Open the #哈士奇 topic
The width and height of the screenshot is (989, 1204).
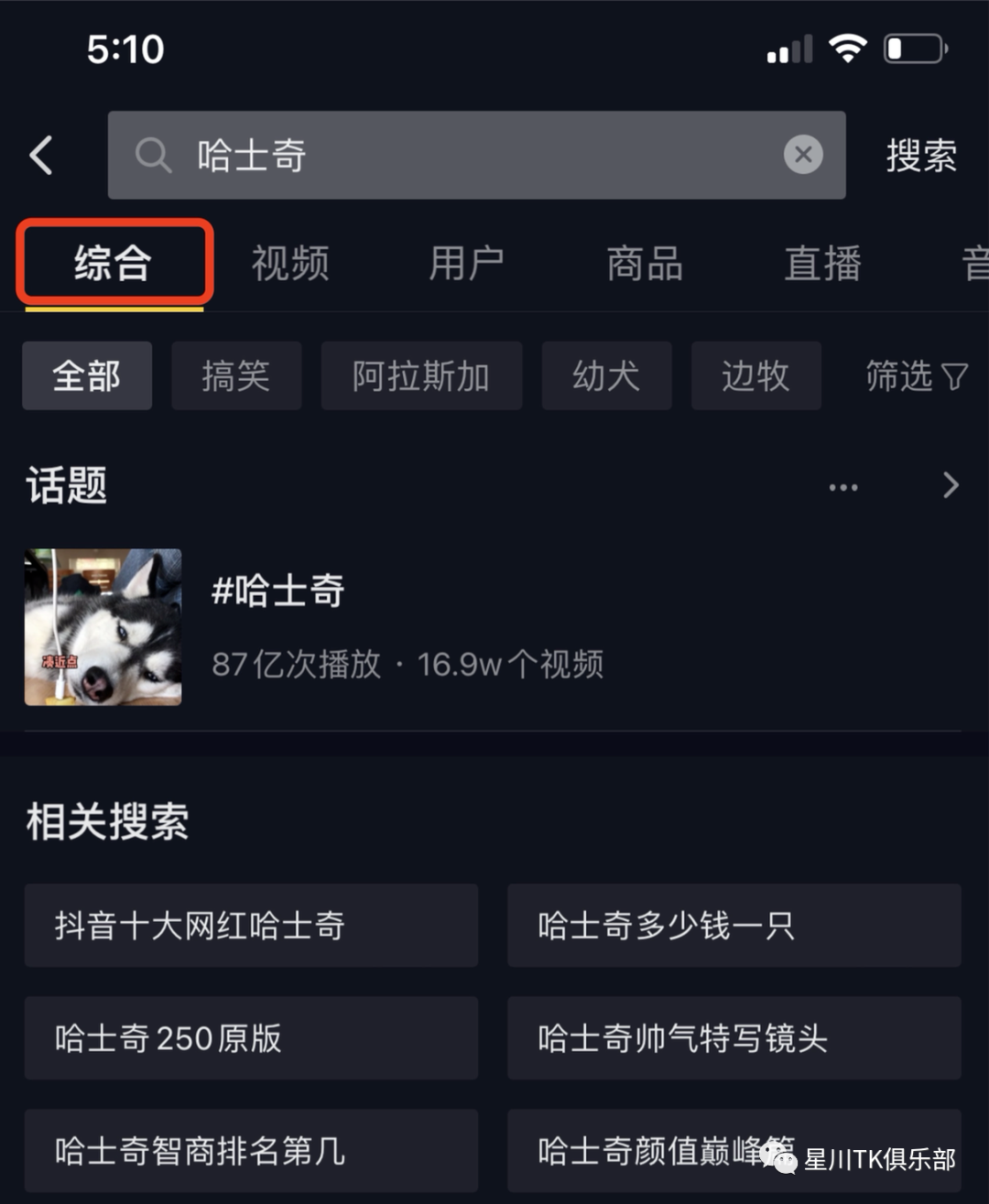tap(278, 591)
